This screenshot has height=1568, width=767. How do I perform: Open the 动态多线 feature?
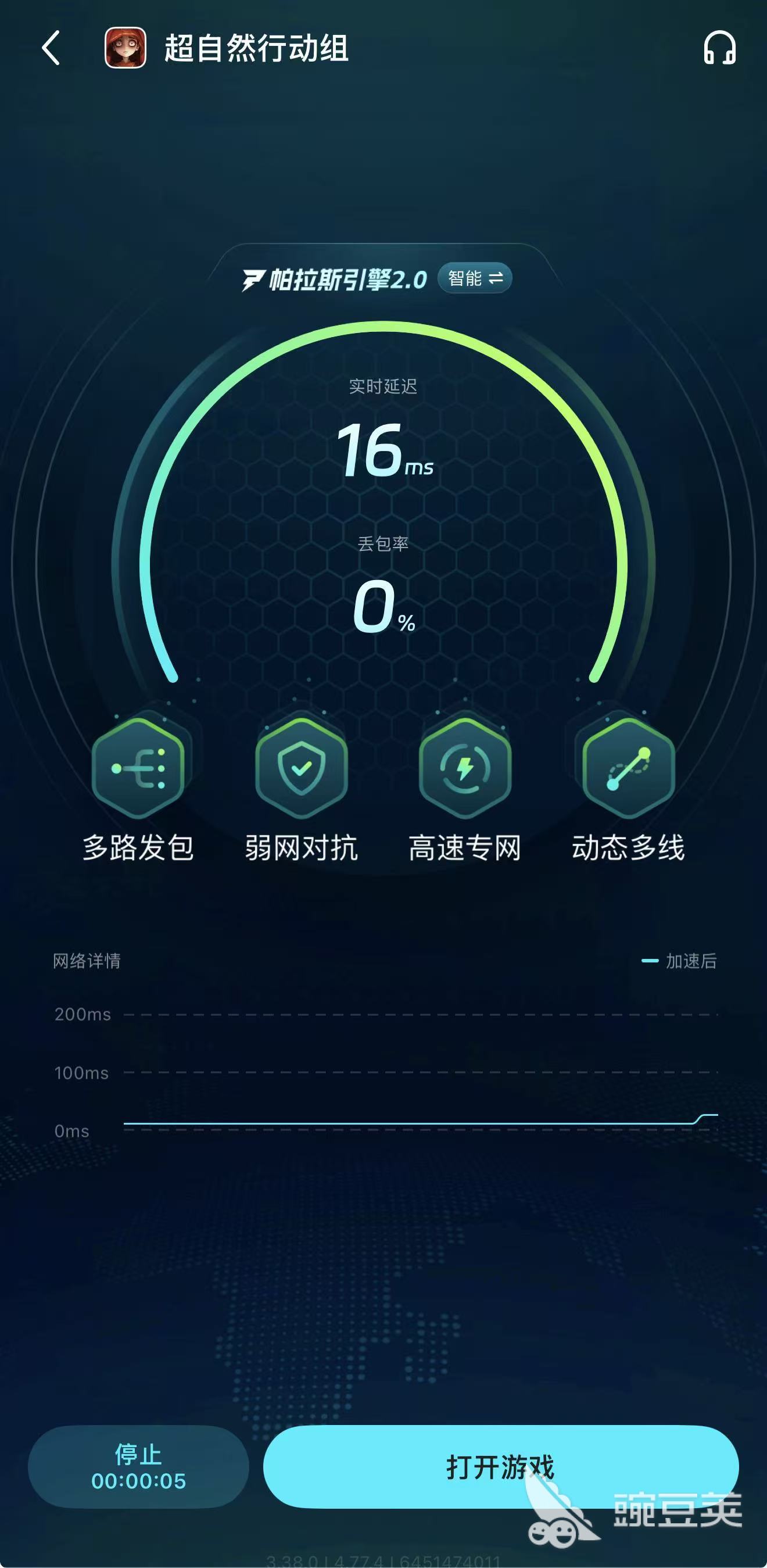tap(628, 768)
